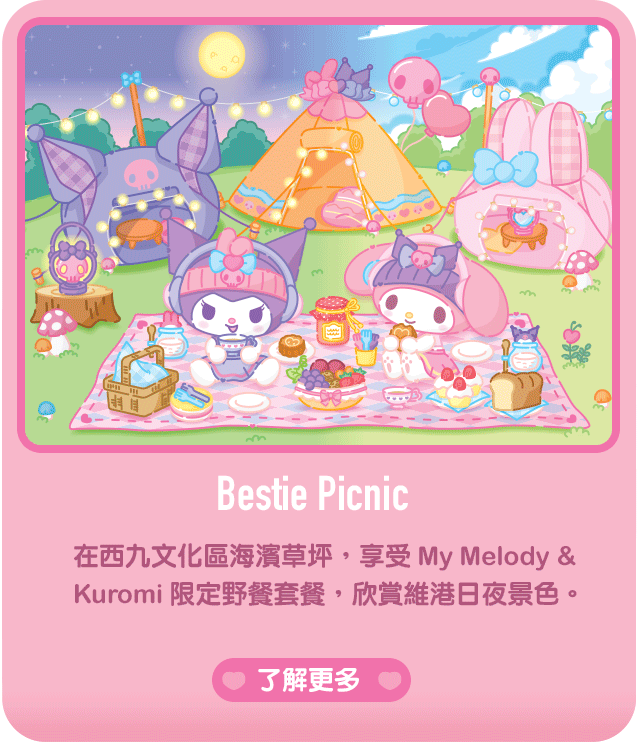Viewport: 637px width, 742px height.
Task: Tap the 了解更多 button
Action: (x=311, y=680)
